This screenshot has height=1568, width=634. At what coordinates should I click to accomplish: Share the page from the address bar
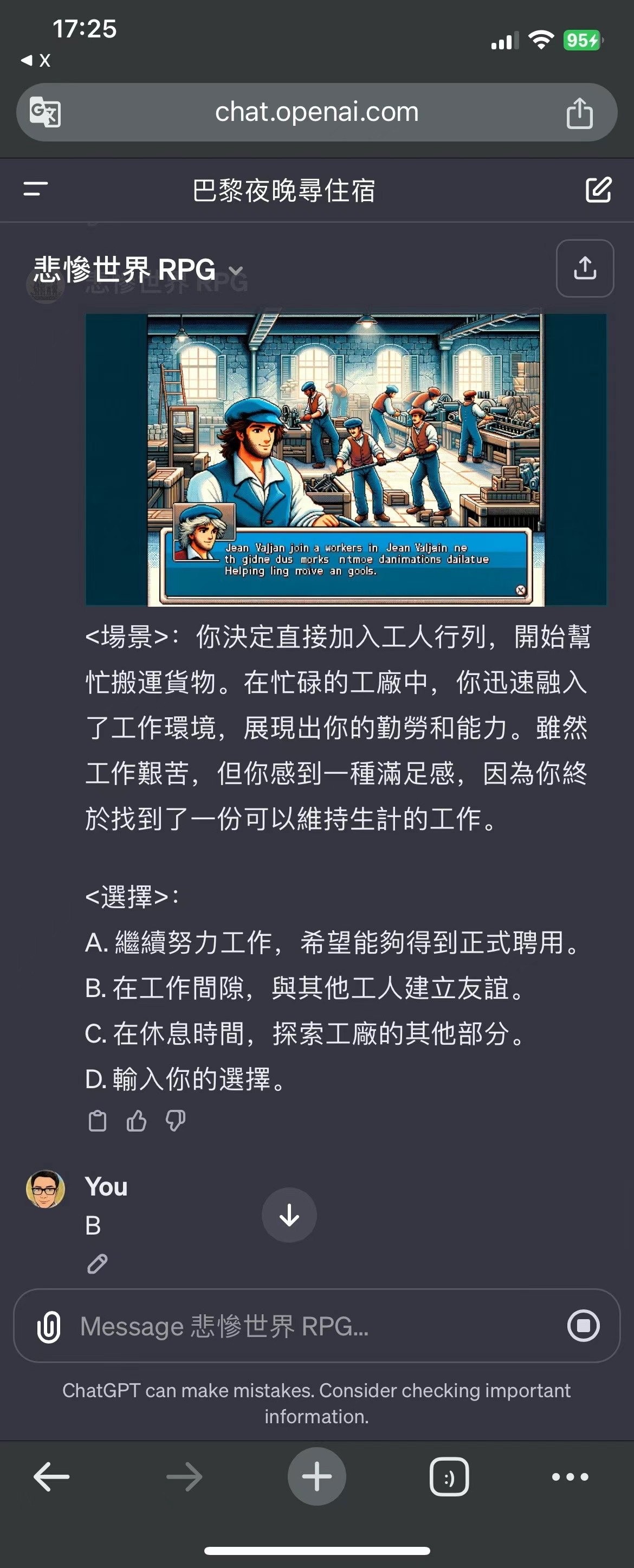[579, 113]
